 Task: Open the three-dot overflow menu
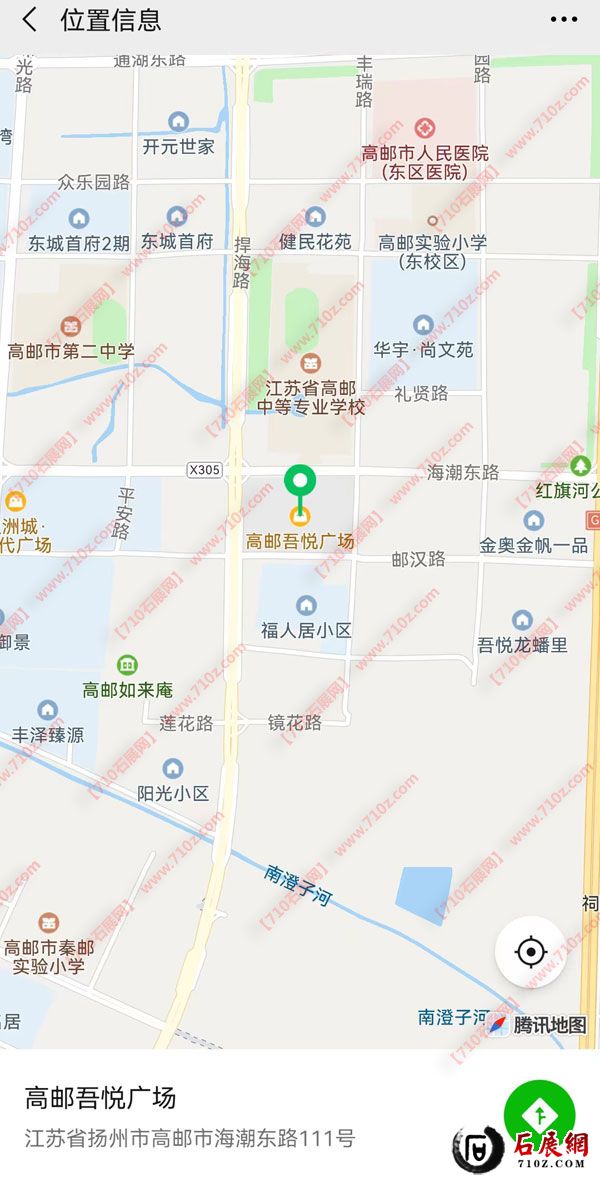coord(564,20)
